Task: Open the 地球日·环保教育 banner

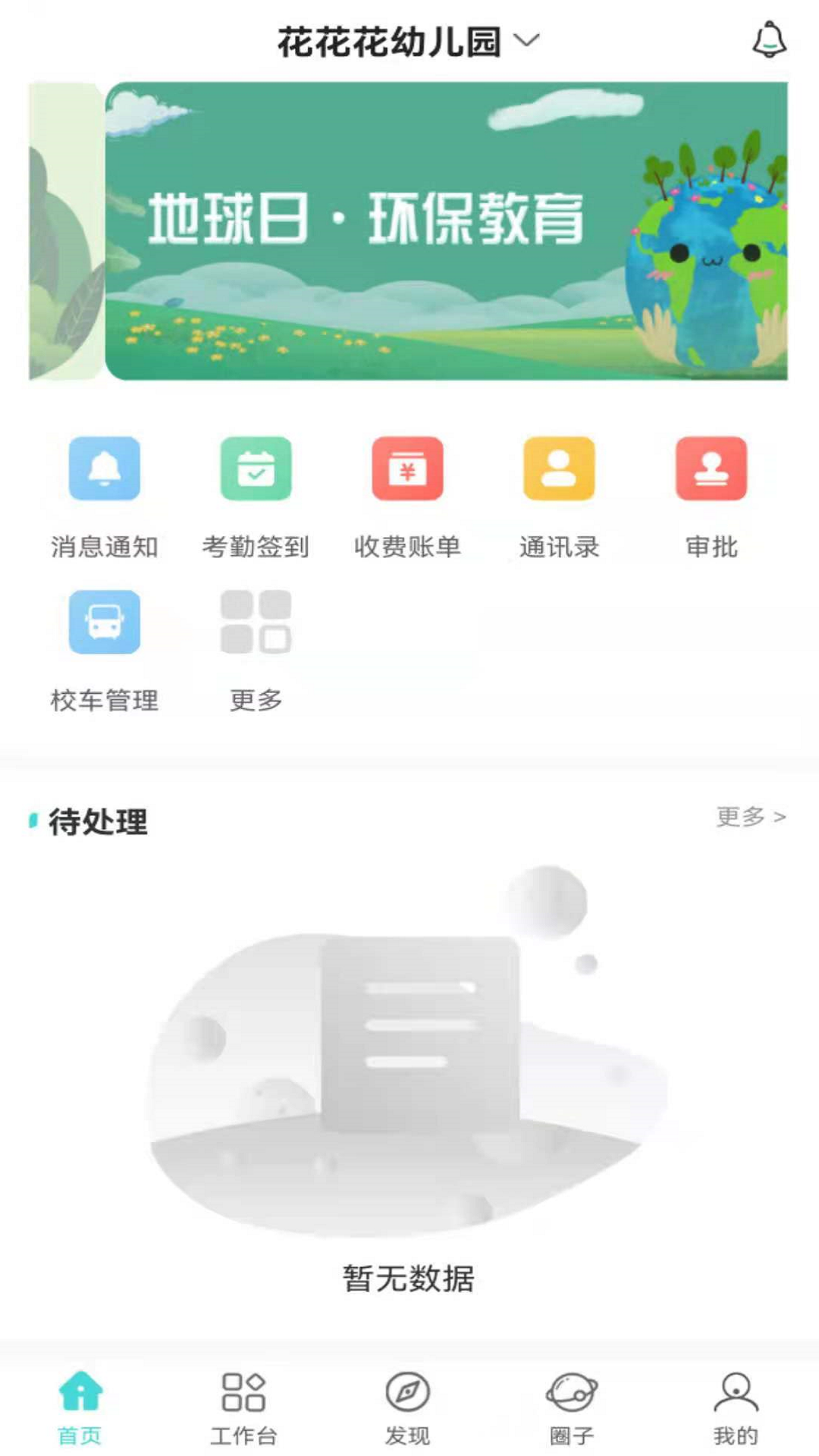Action: 446,231
